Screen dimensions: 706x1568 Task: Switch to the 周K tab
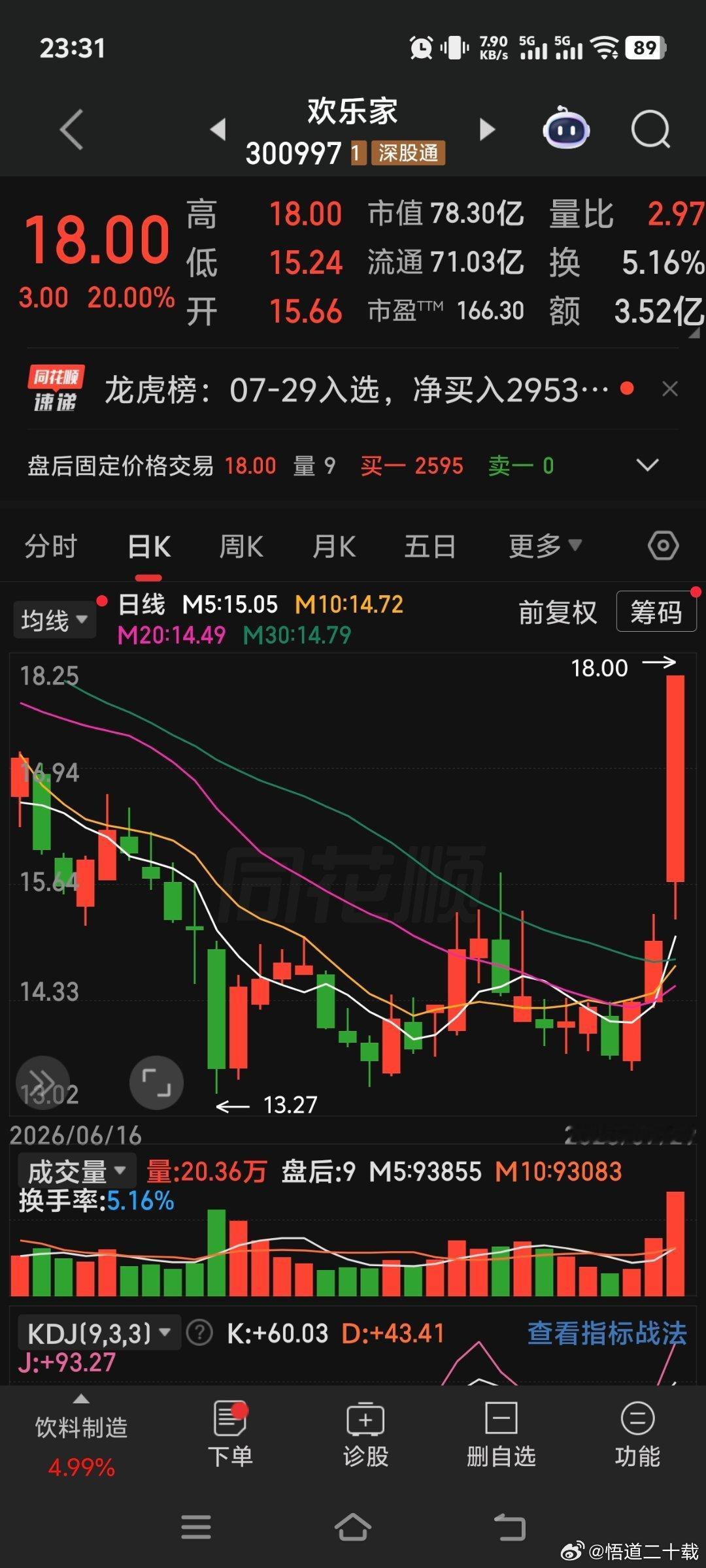(241, 546)
